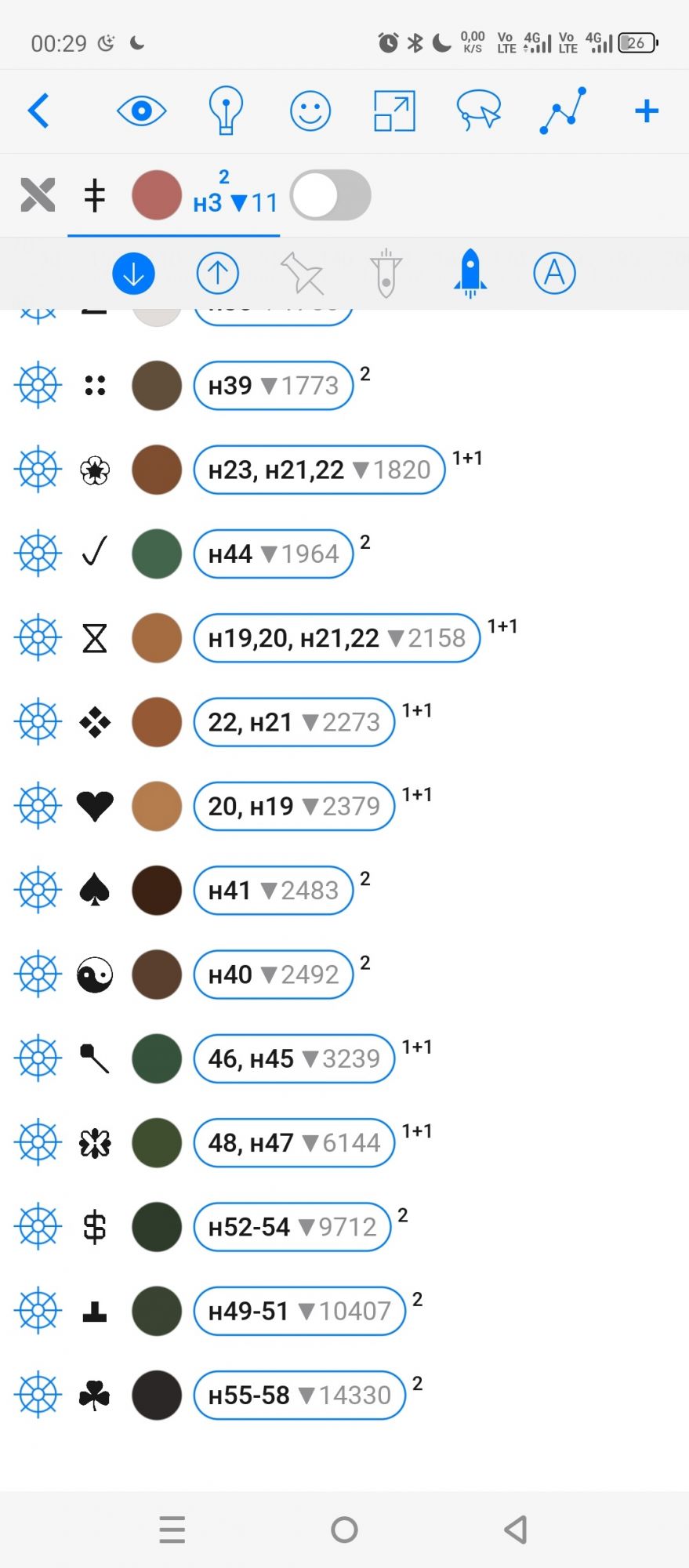Screen dimensions: 689x1568
Task: Open the smiley face symbols tool
Action: (310, 111)
